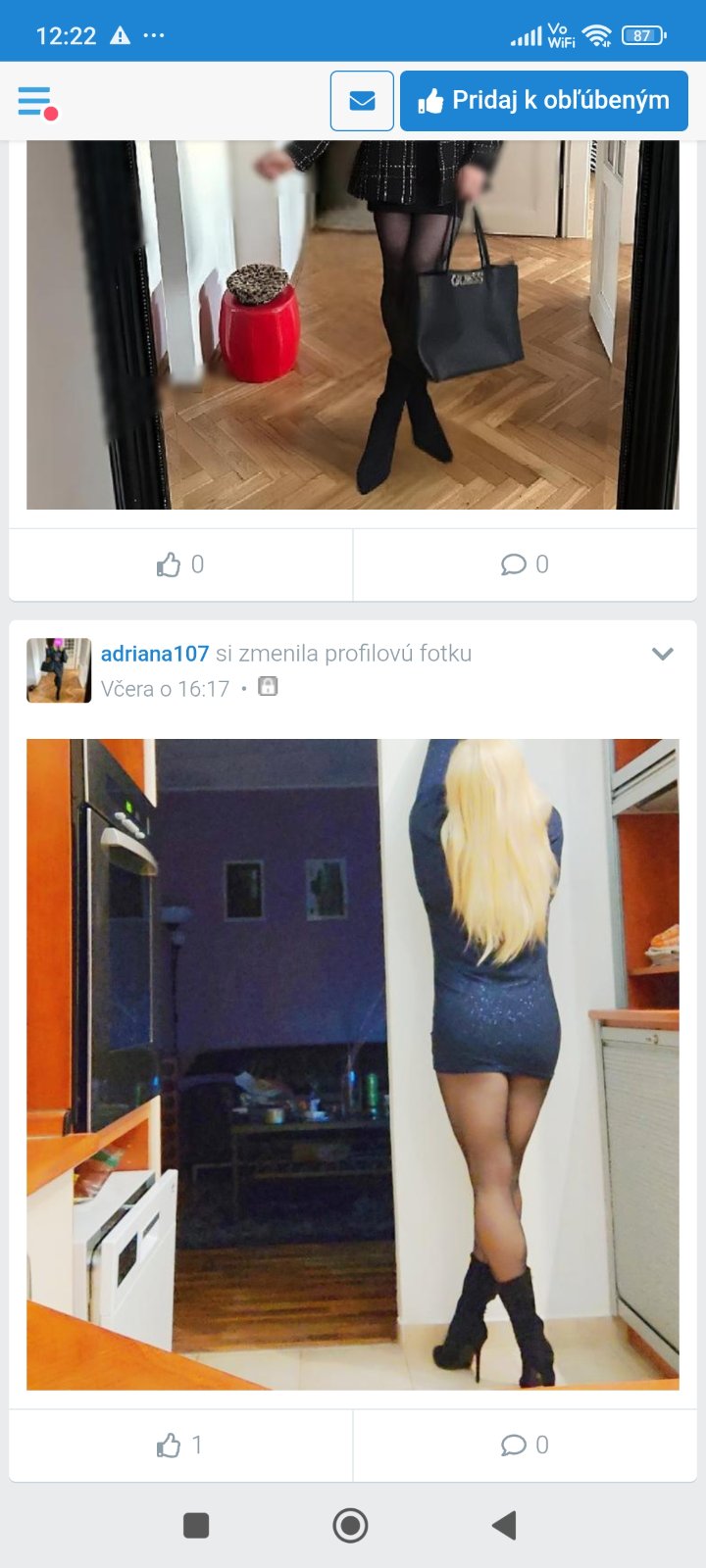The width and height of the screenshot is (706, 1568).
Task: Comment on the top photo post
Action: coord(525,564)
